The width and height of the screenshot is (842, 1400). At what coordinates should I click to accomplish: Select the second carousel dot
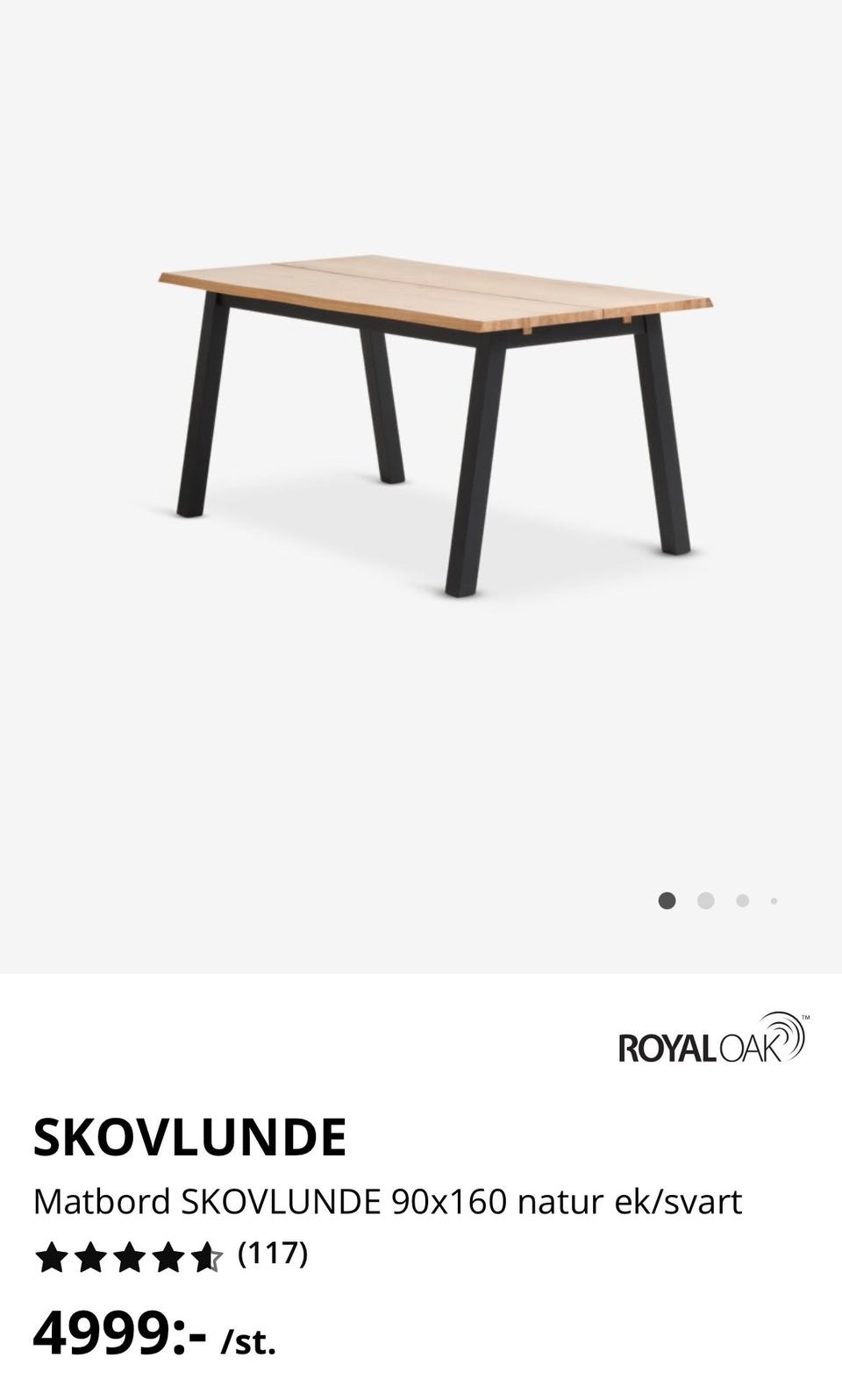coord(705,899)
